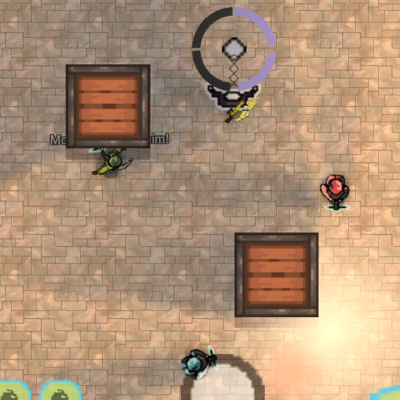This screenshot has width=400, height=400.
Task: Use the grenade button at the screen corner
Action: (x=13, y=391)
